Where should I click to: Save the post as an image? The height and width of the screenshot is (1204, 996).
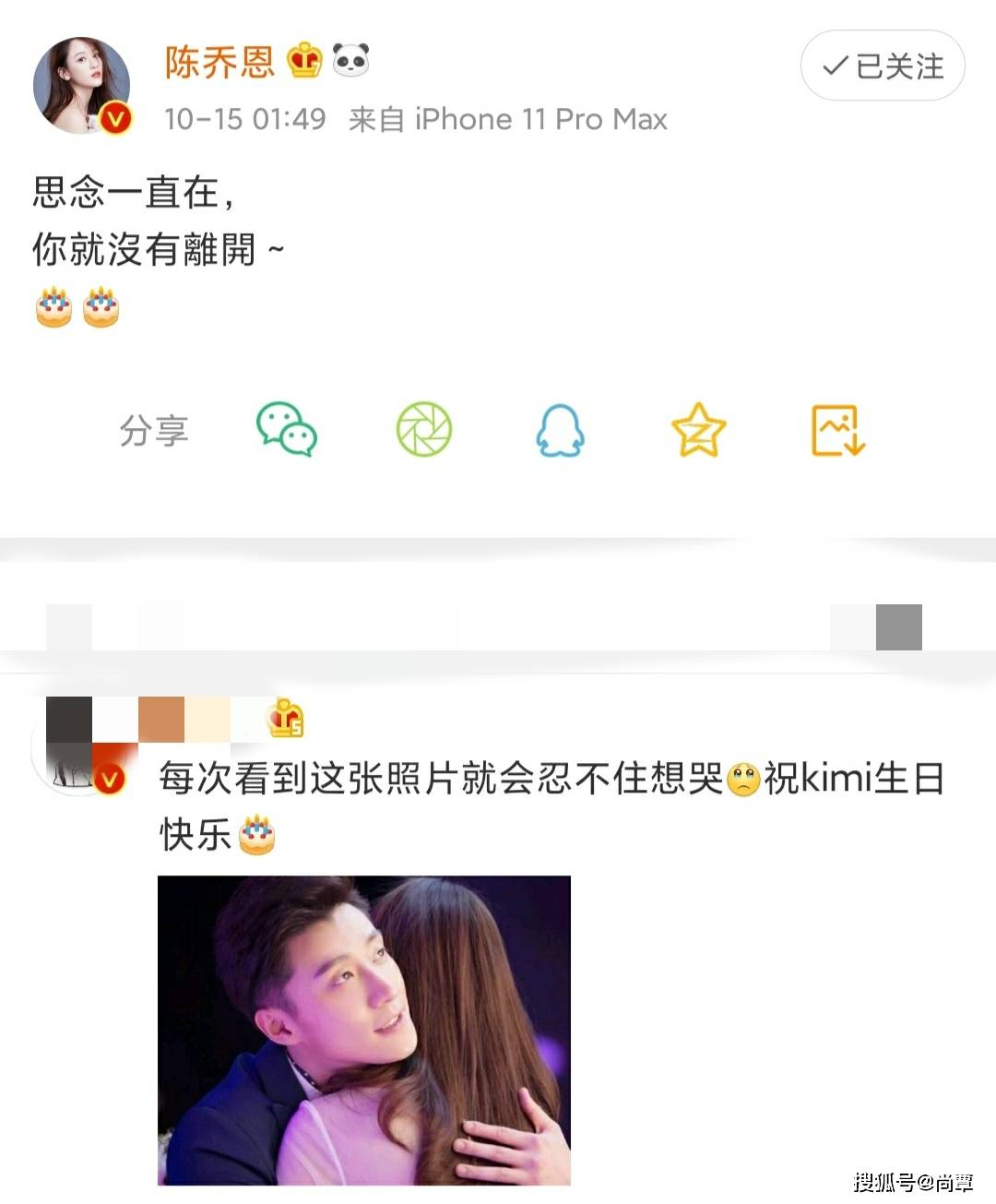point(836,429)
